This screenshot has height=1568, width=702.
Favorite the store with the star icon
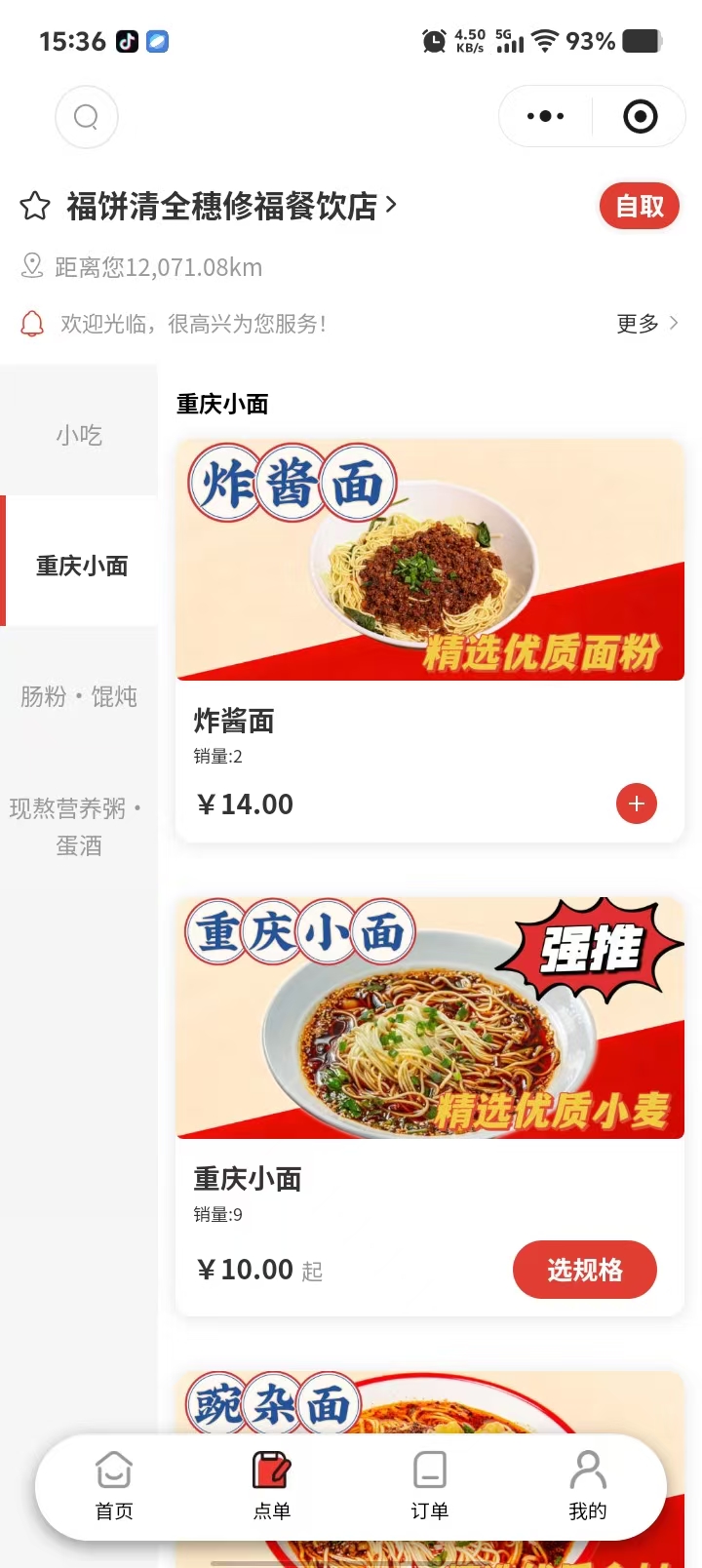click(x=35, y=207)
